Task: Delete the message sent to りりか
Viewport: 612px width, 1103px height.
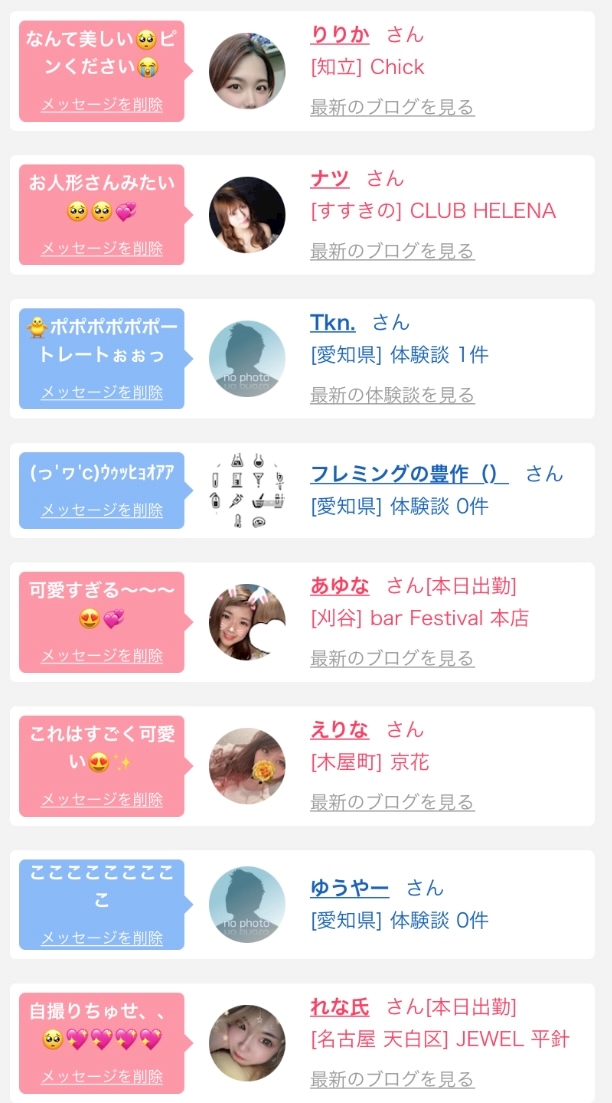Action: coord(102,105)
